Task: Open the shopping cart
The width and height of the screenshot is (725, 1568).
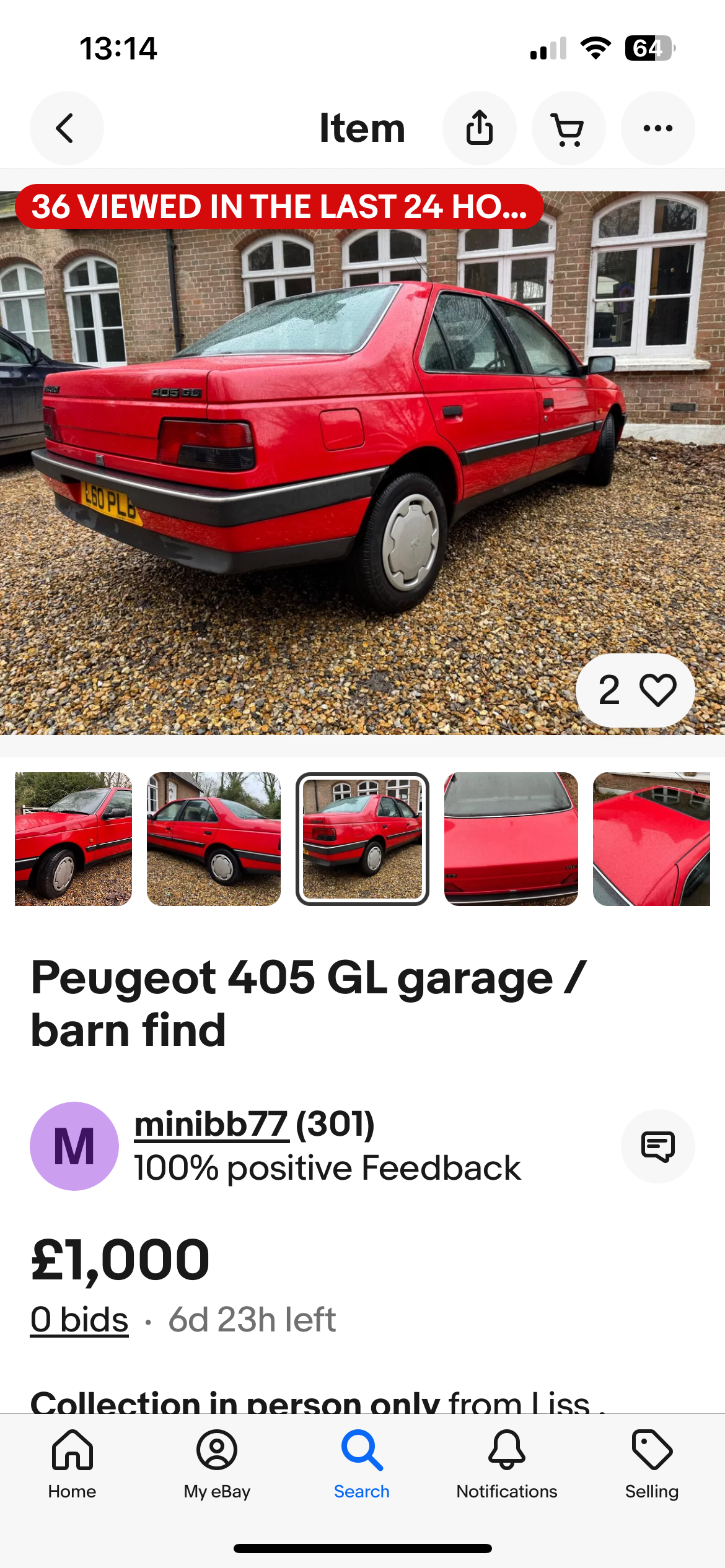Action: click(x=568, y=128)
